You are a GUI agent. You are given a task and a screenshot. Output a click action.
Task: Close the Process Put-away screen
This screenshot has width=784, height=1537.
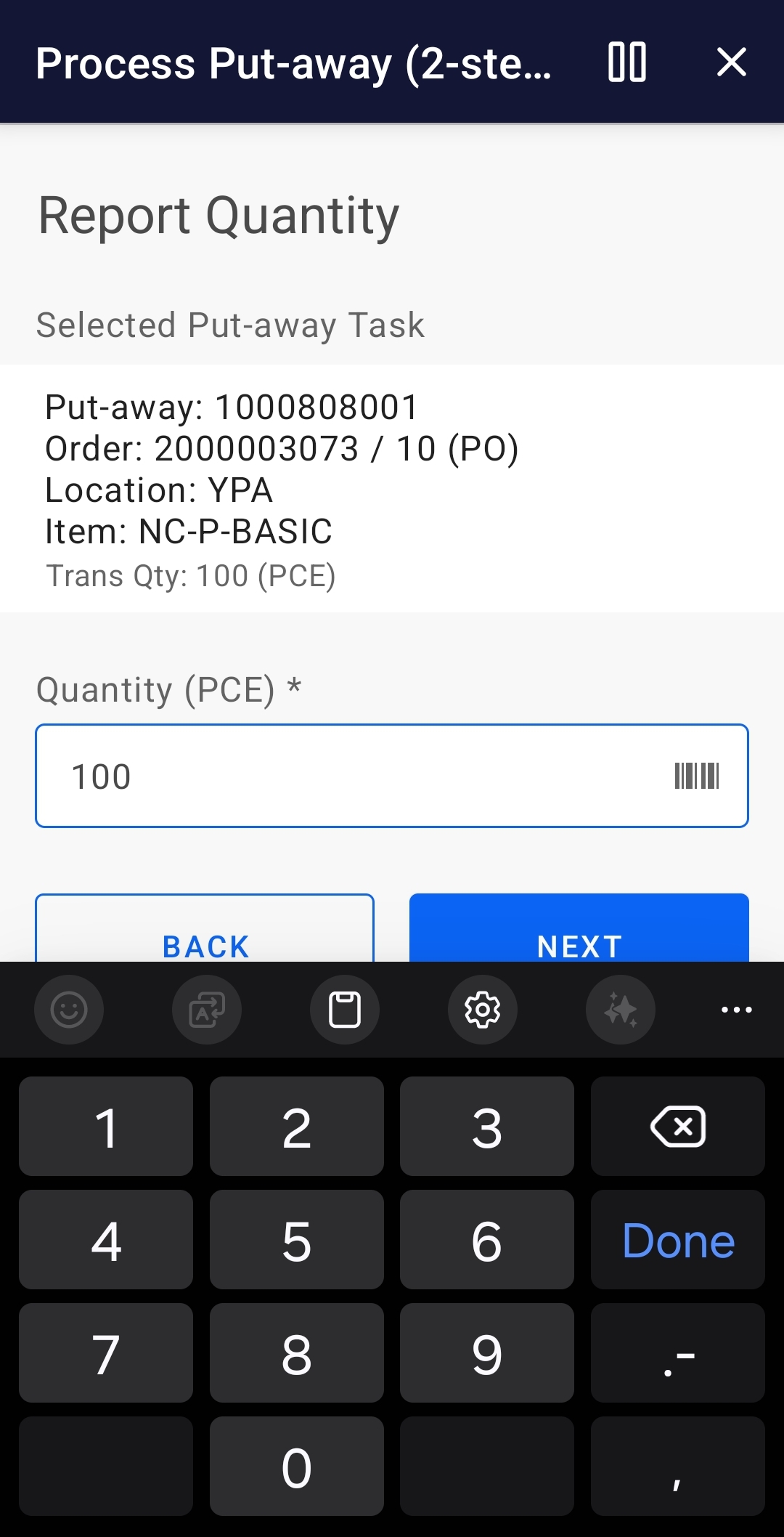tap(731, 63)
